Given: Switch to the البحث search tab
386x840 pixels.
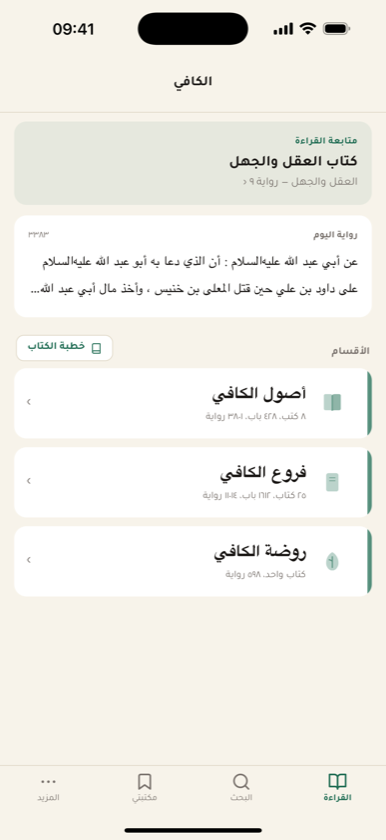Looking at the screenshot, I should [x=241, y=787].
